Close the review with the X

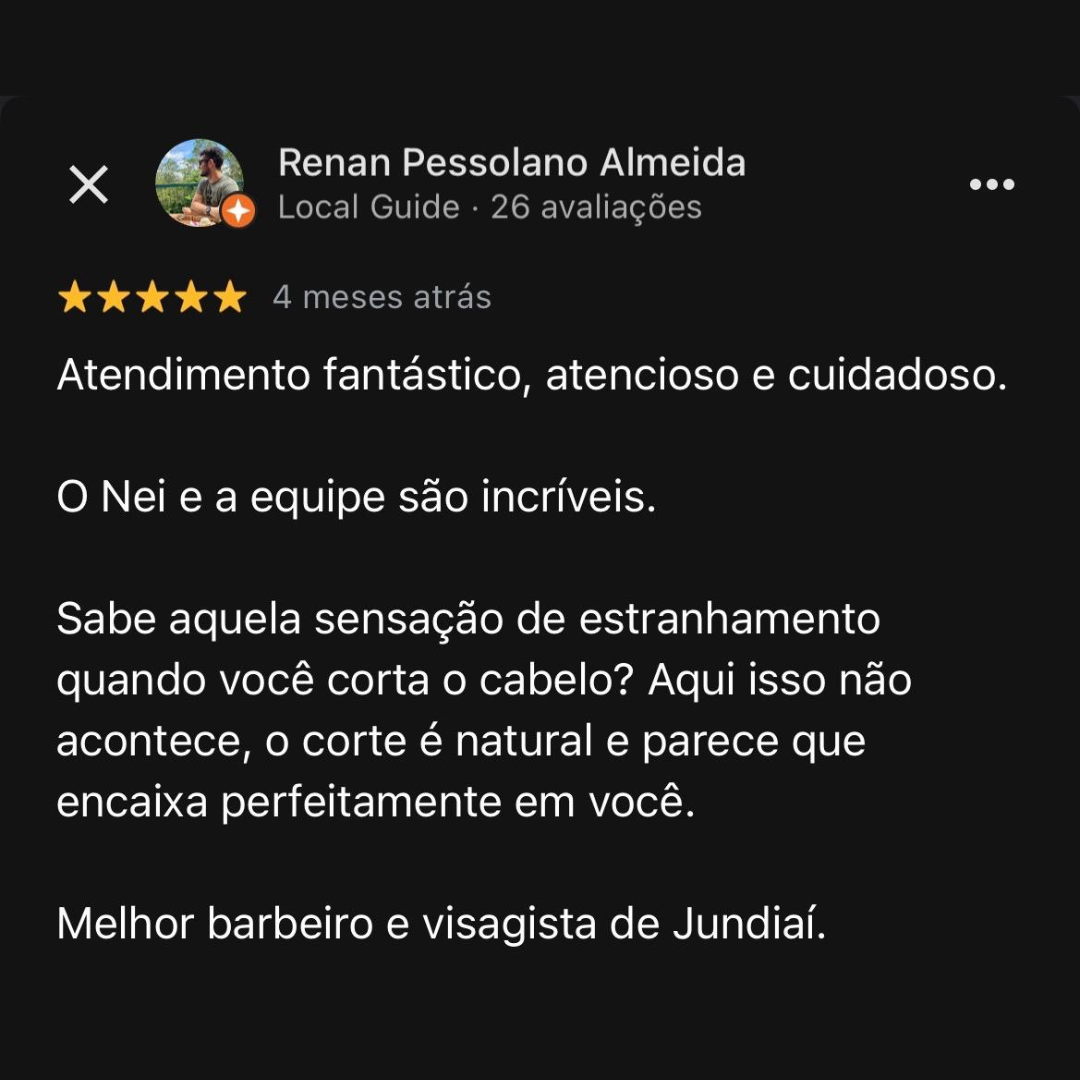click(x=88, y=185)
